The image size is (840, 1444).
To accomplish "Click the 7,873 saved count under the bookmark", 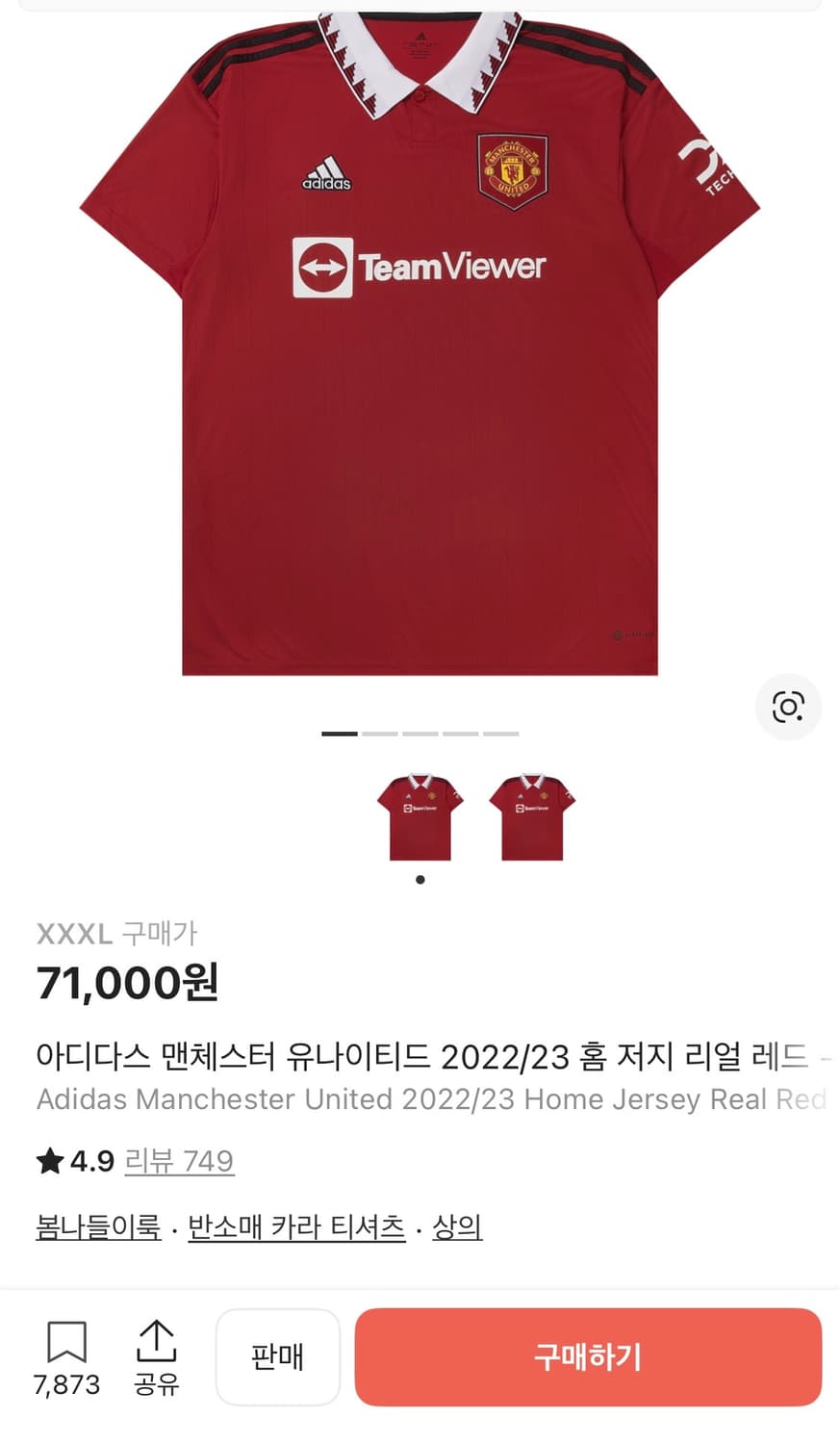I will pyautogui.click(x=64, y=1386).
